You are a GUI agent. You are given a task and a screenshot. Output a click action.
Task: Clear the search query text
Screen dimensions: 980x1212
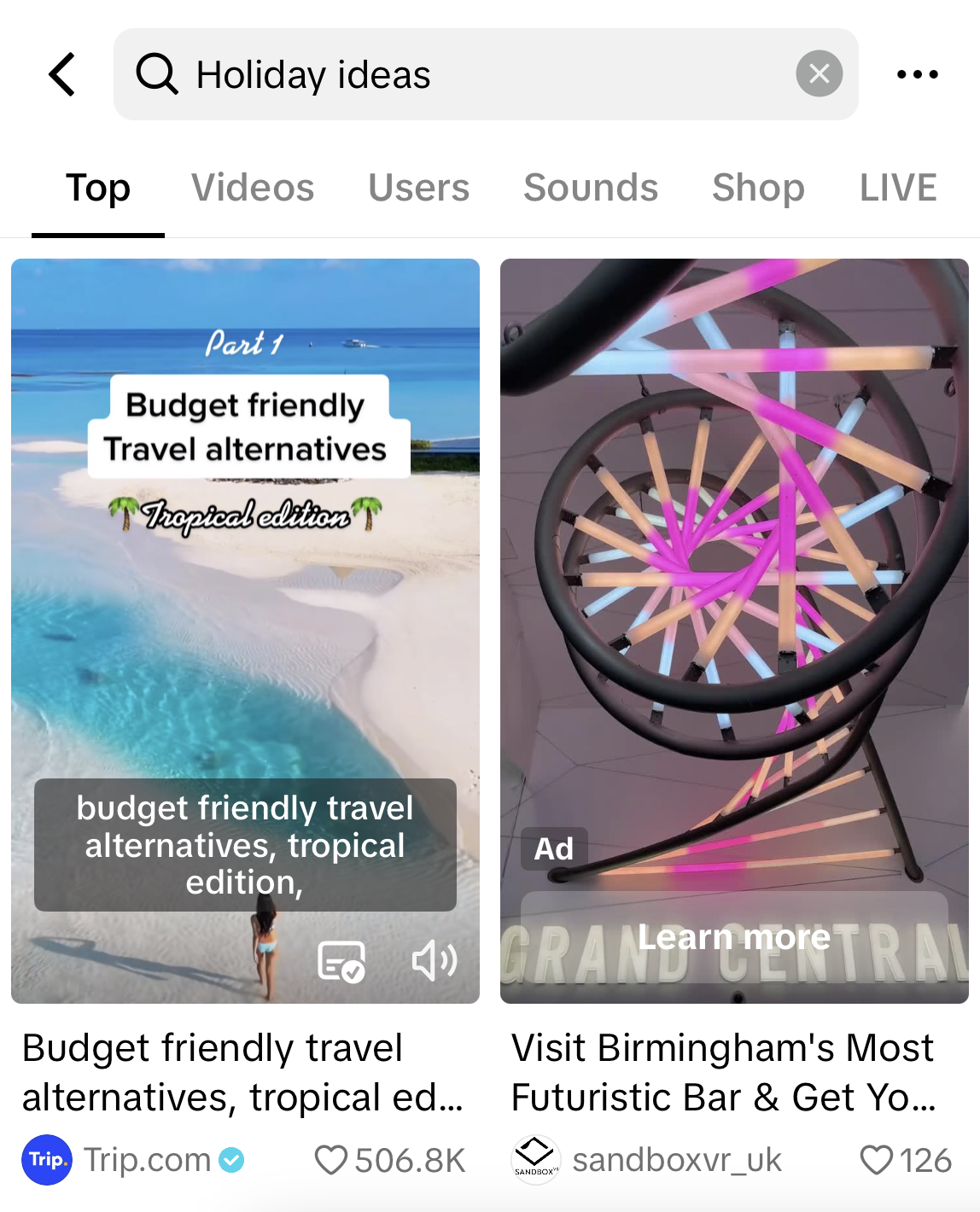pos(819,74)
